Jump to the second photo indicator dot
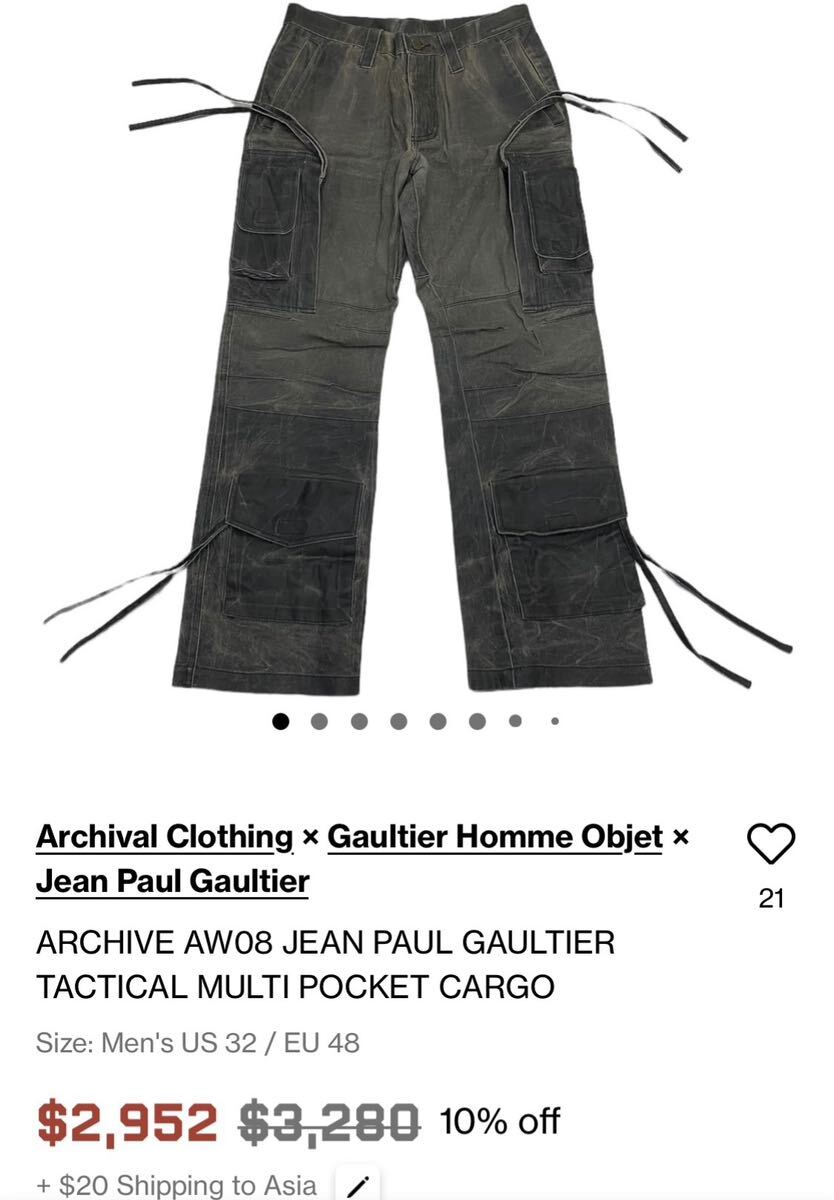Screen dimensions: 834x1200 tap(320, 720)
